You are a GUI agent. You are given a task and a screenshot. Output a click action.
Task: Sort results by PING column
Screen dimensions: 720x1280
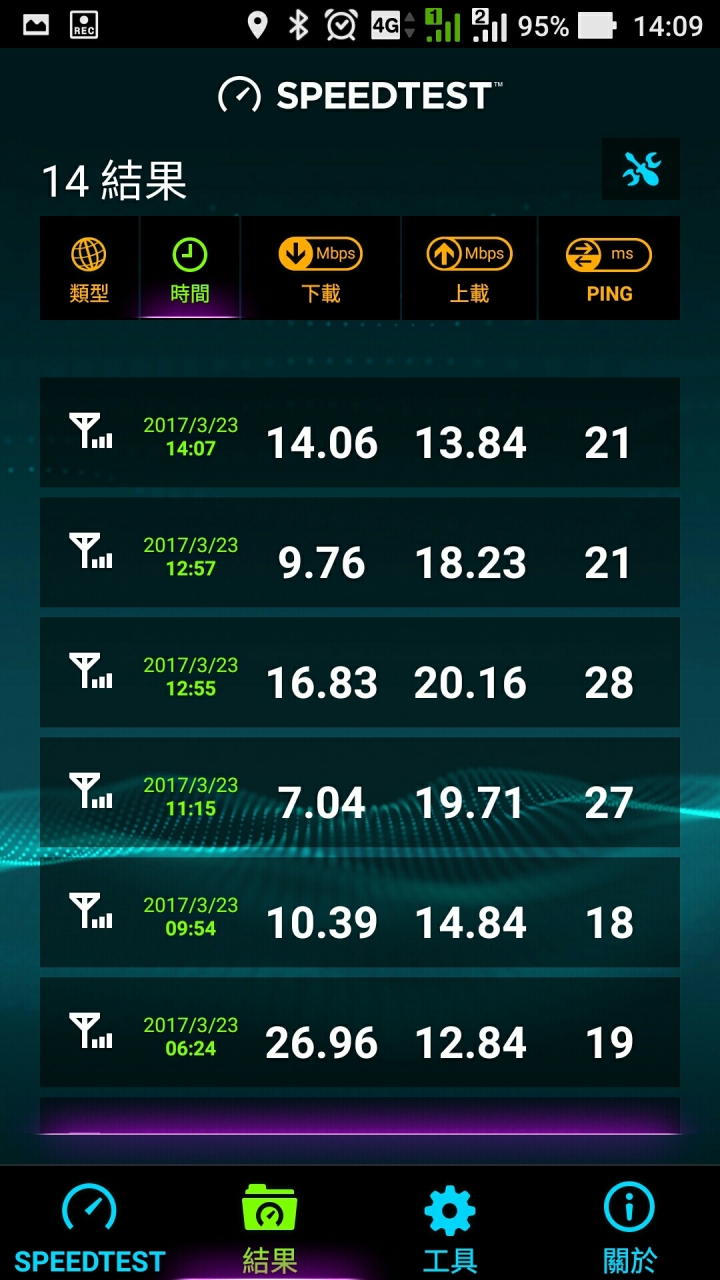pos(609,268)
